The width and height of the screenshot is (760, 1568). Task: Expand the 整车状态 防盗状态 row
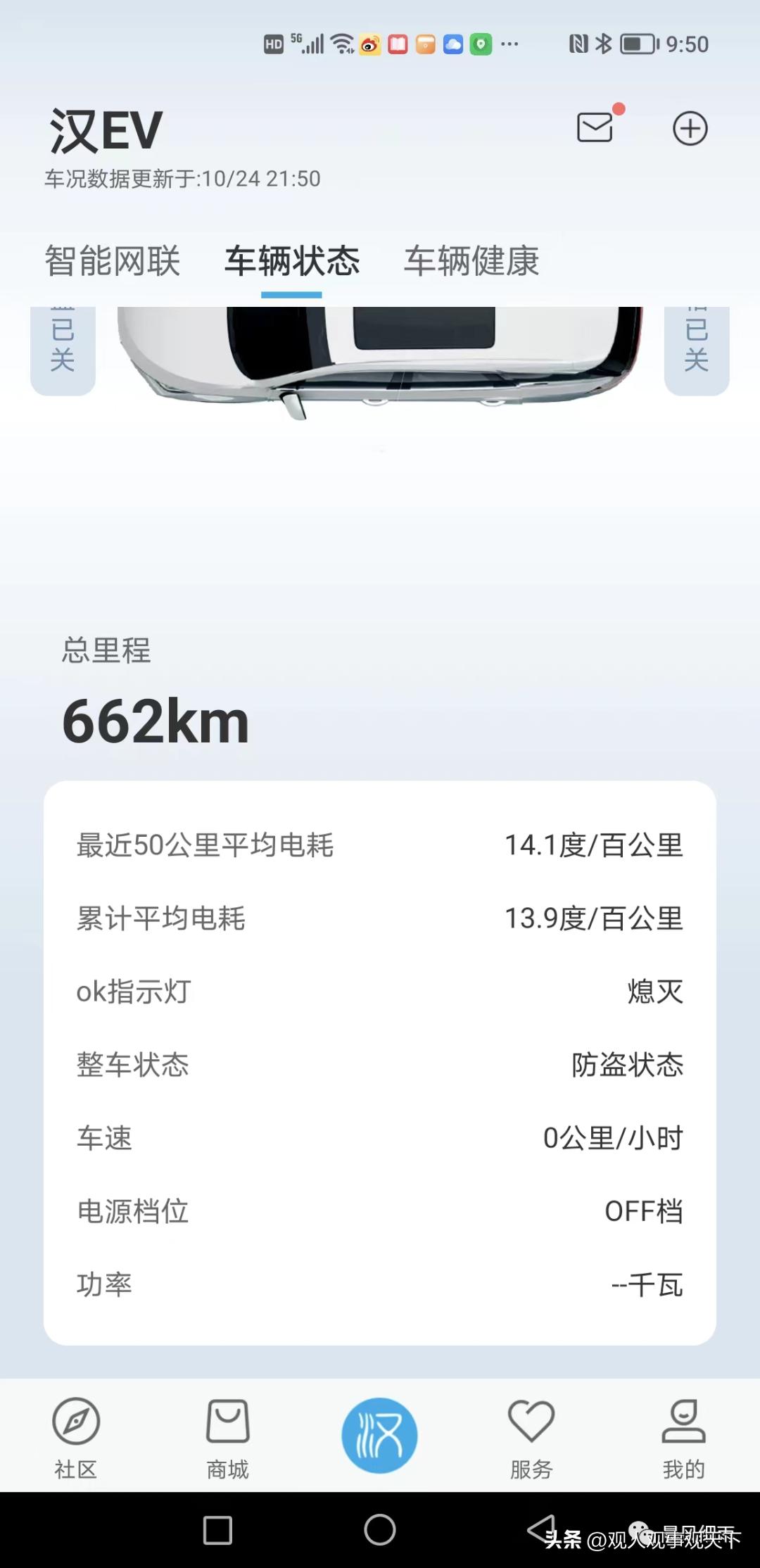380,1065
